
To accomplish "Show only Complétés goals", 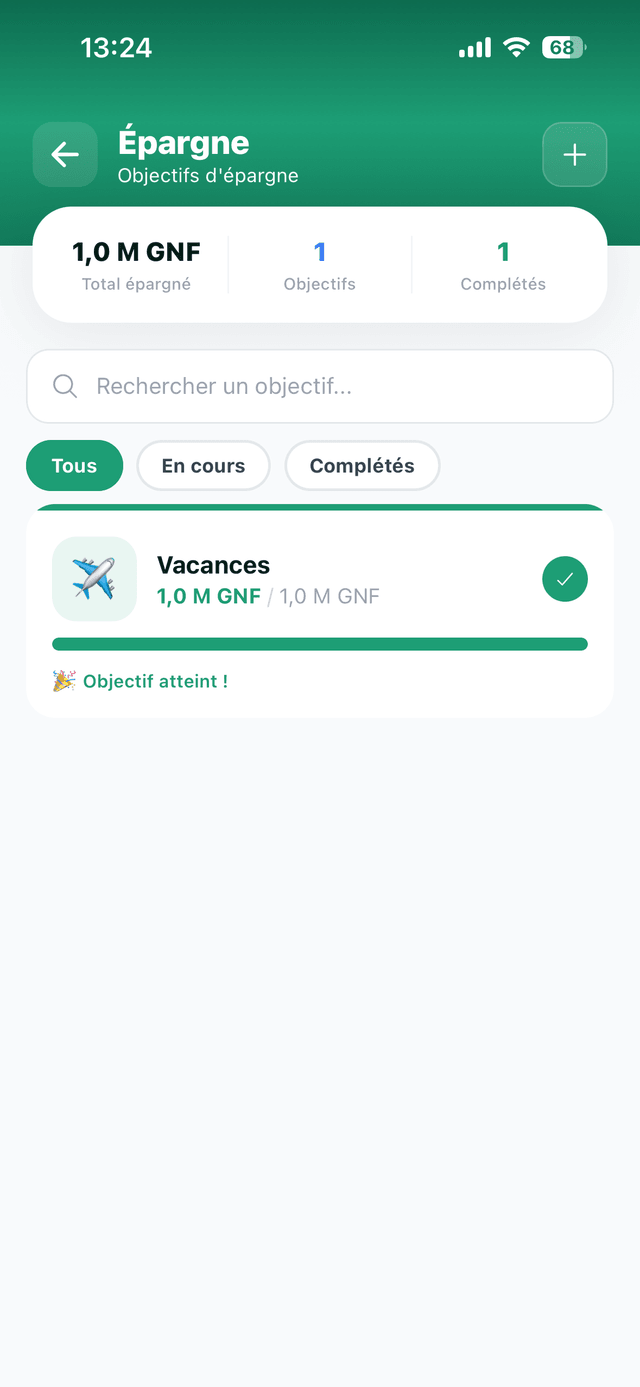I will pyautogui.click(x=362, y=466).
